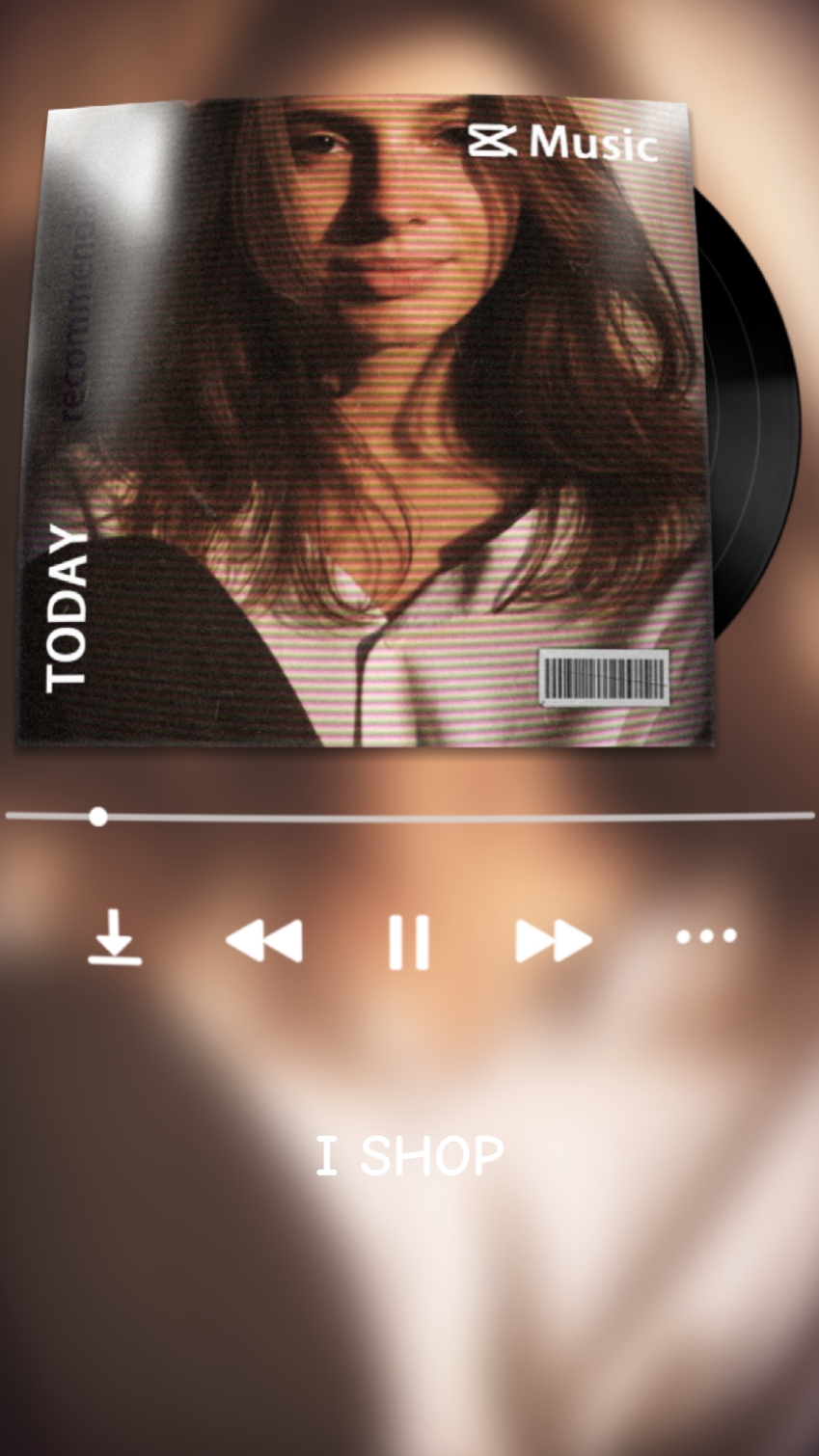
Task: Select the TODAY label on the album sleeve
Action: pos(66,607)
